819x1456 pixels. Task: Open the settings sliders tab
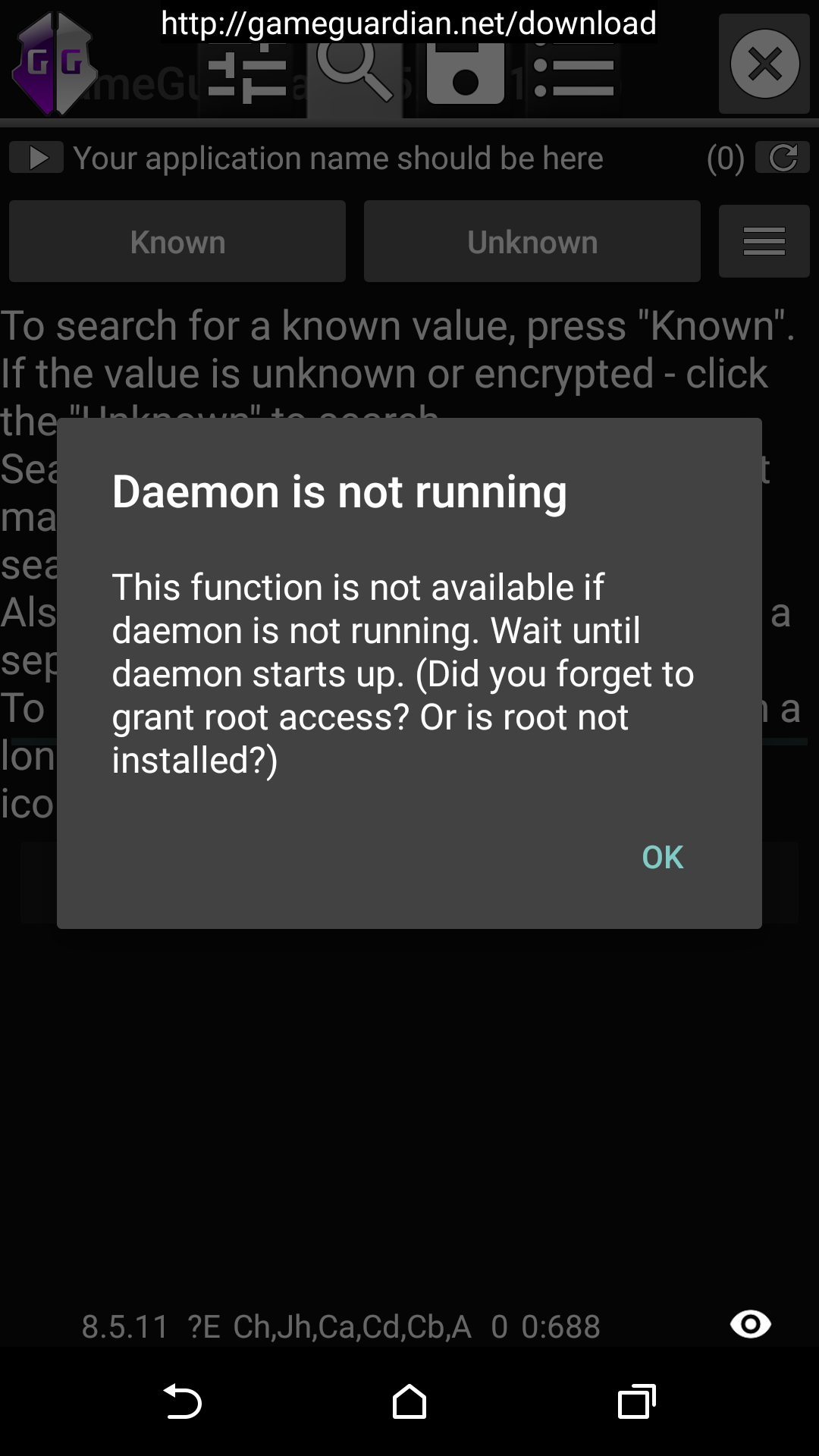point(246,72)
